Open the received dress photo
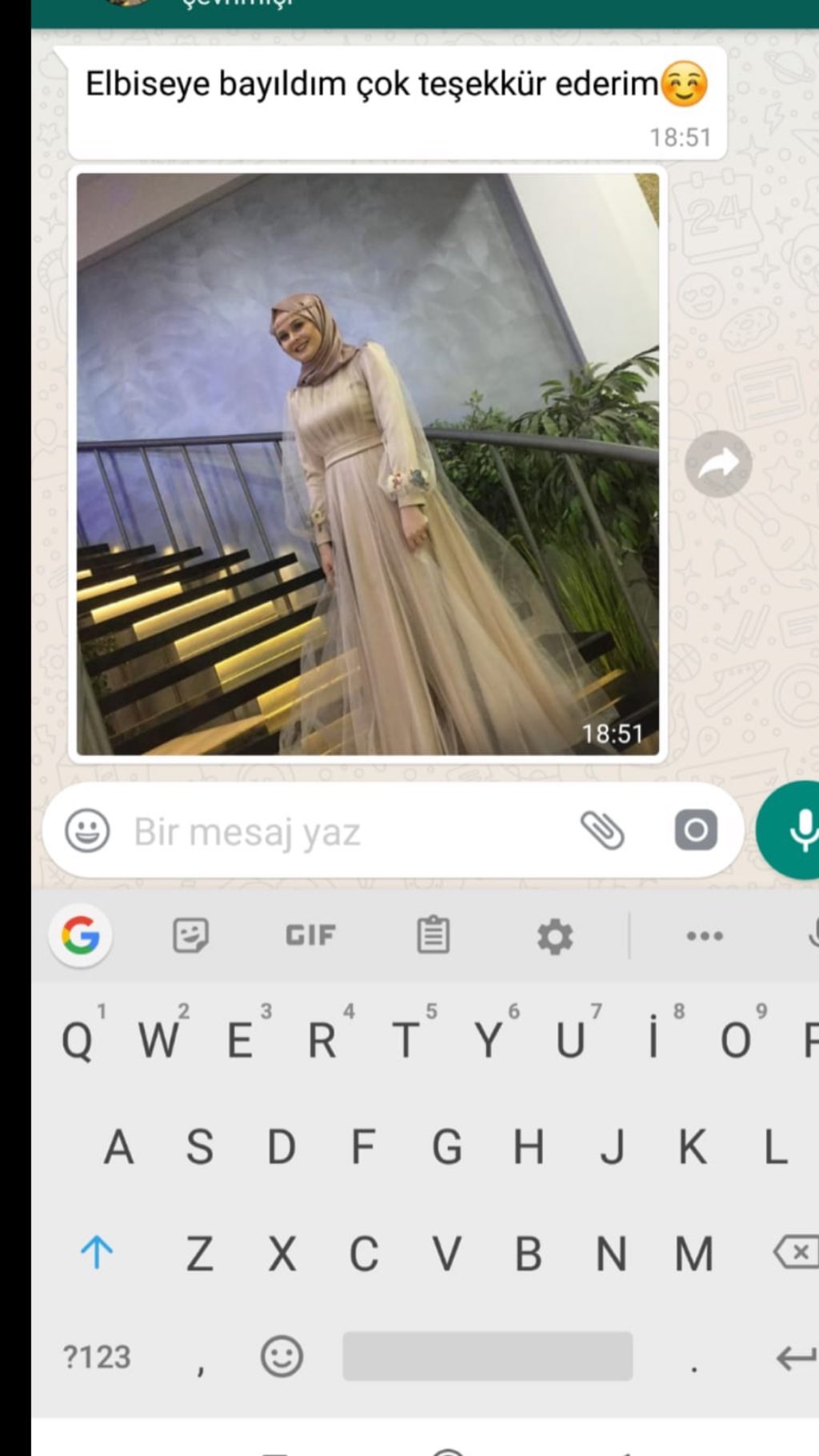 (x=368, y=464)
